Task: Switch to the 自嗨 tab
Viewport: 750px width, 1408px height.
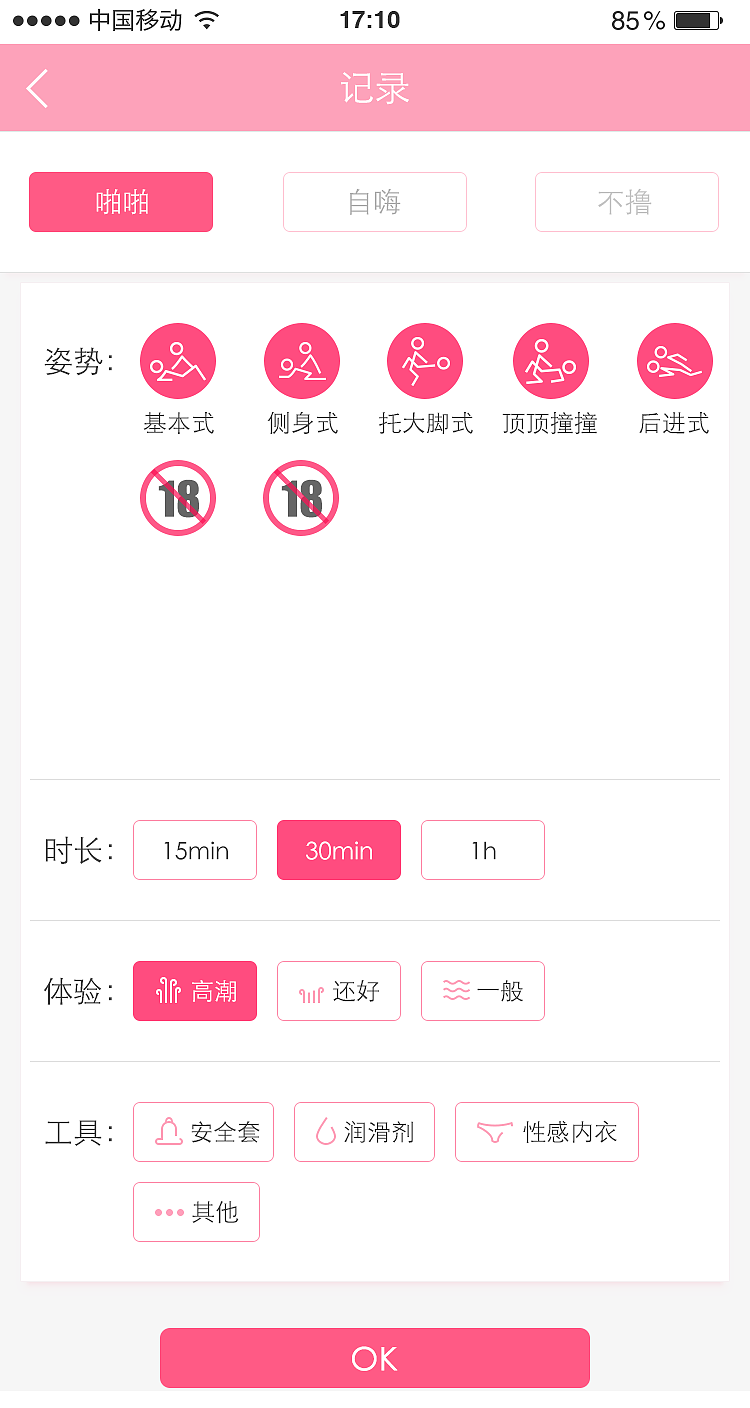Action: pos(374,202)
